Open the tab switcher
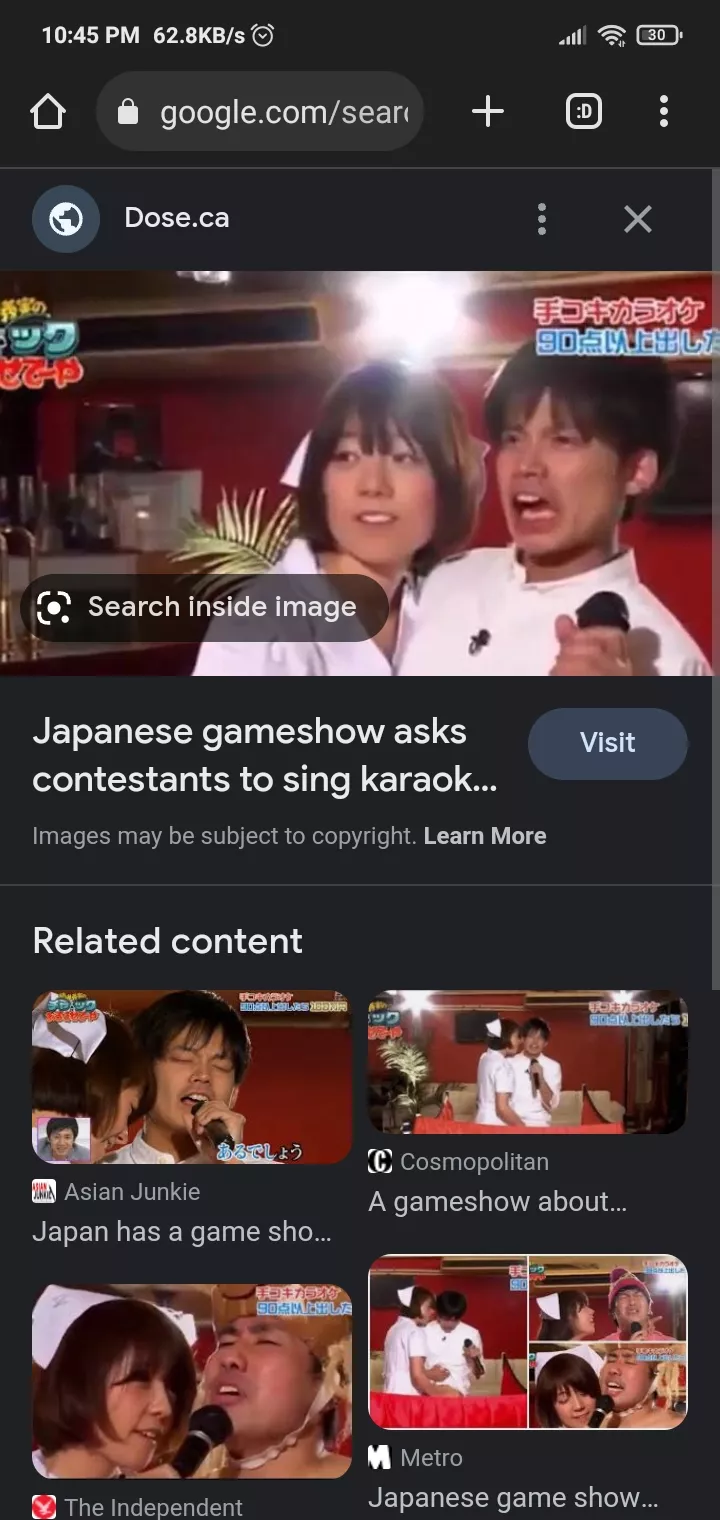The height and width of the screenshot is (1520, 720). point(584,112)
